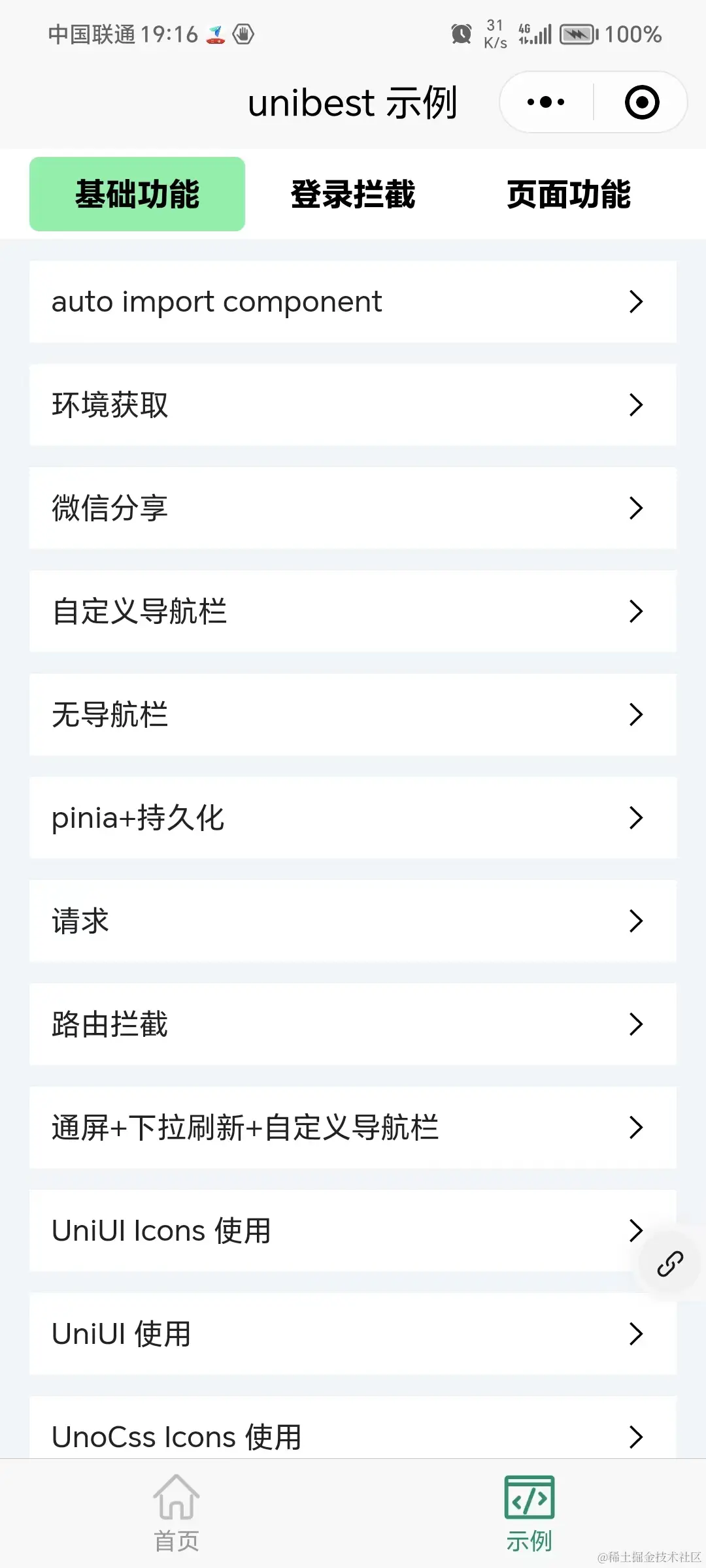Expand the 环境获取 row arrow
The image size is (706, 1568).
pos(636,405)
